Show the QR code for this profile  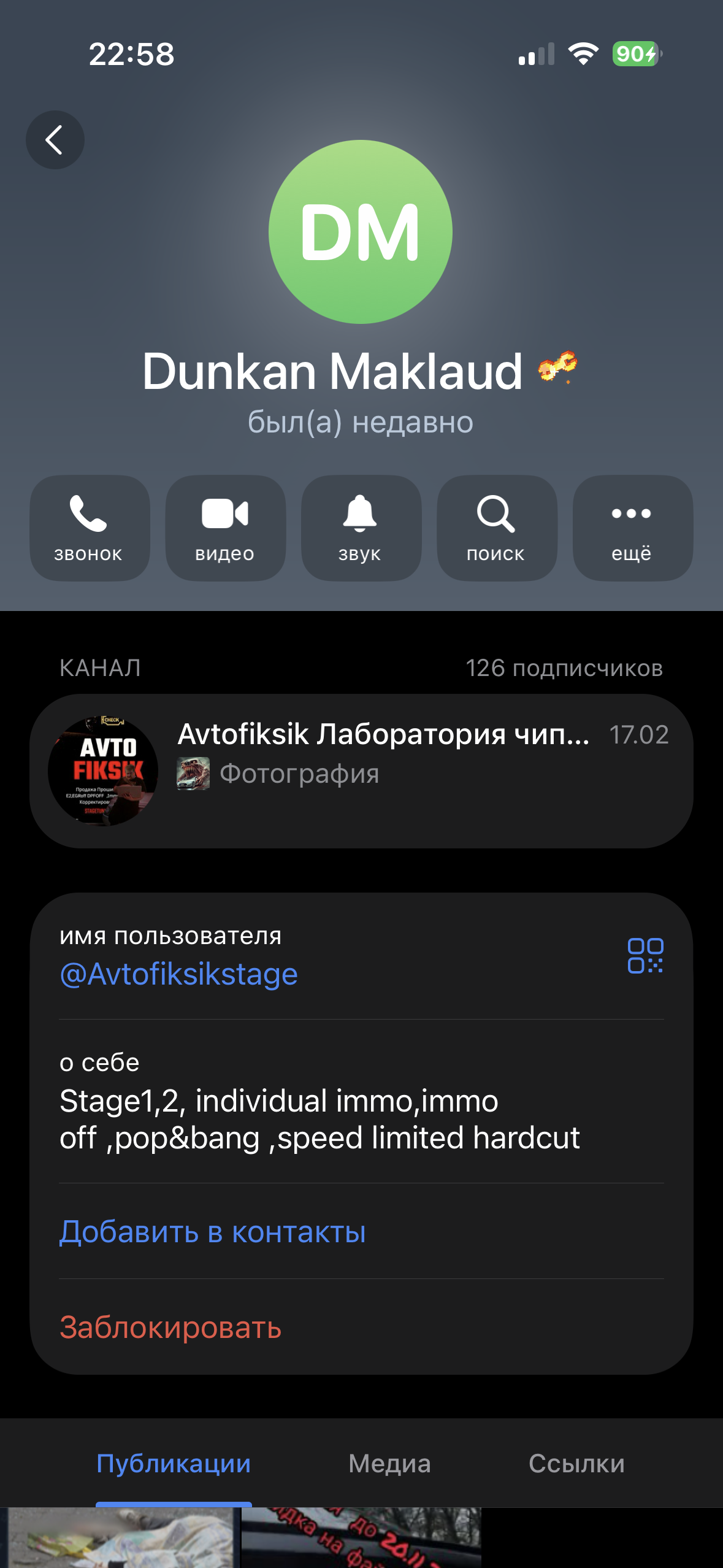point(645,956)
